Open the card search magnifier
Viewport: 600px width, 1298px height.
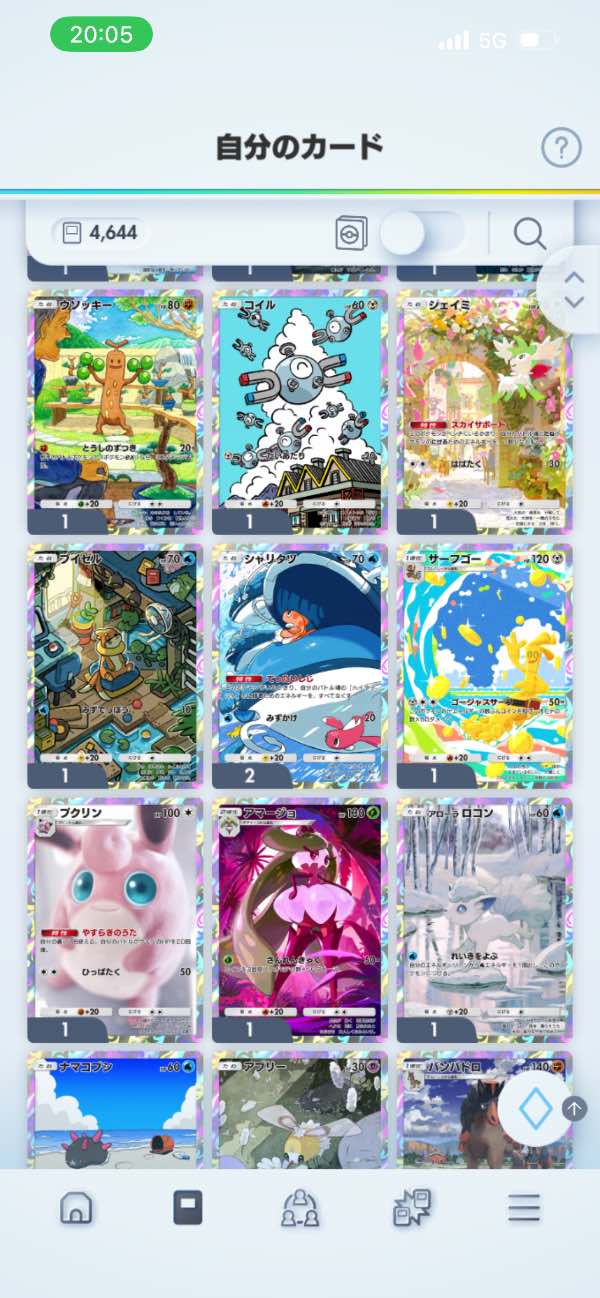coord(529,233)
